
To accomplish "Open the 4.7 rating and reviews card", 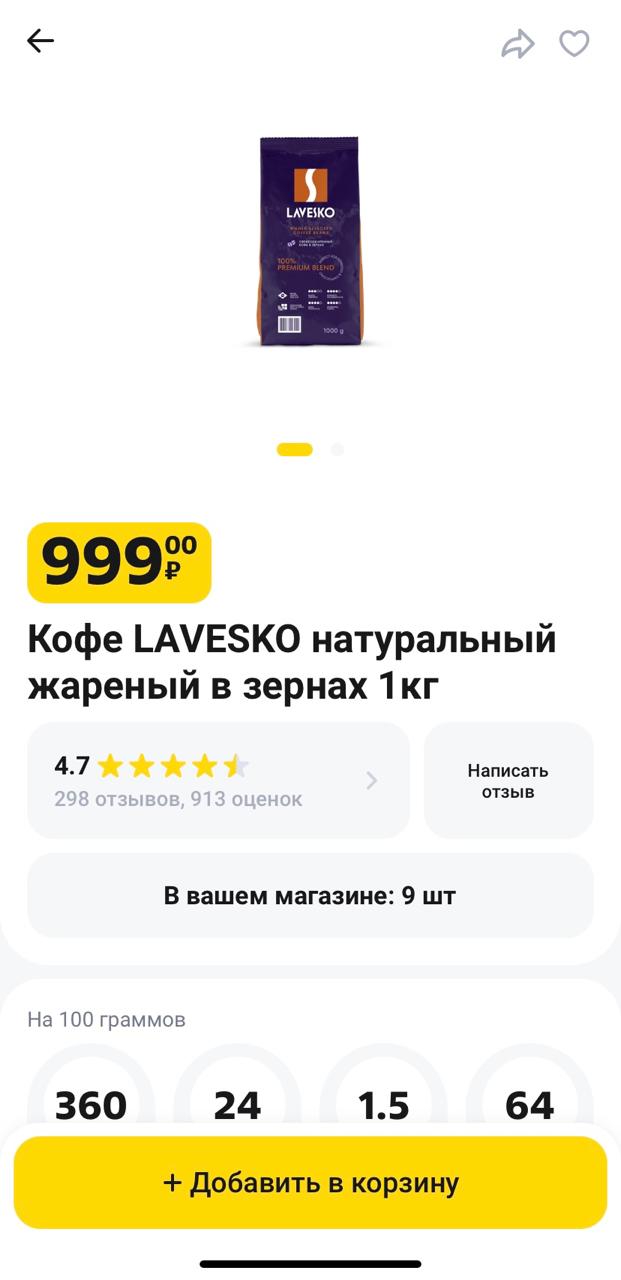I will [218, 780].
